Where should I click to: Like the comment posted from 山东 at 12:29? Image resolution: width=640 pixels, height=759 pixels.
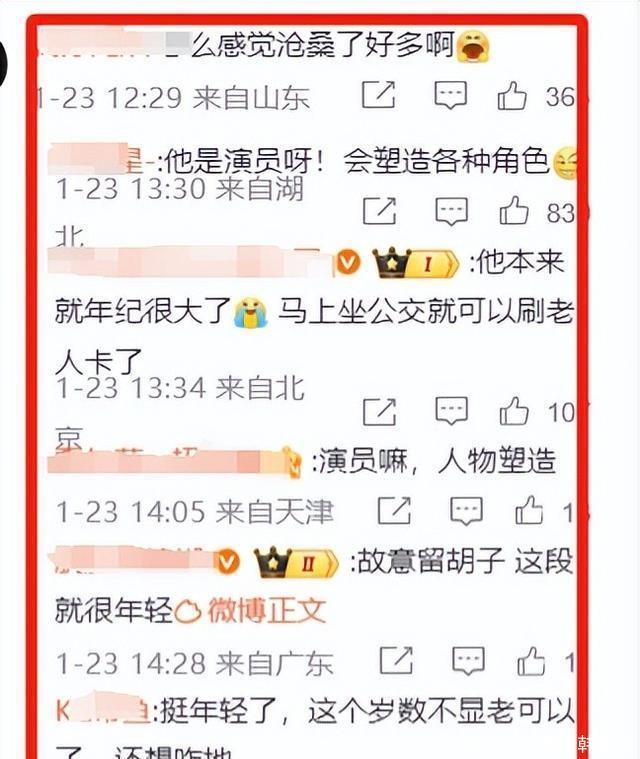pyautogui.click(x=513, y=96)
